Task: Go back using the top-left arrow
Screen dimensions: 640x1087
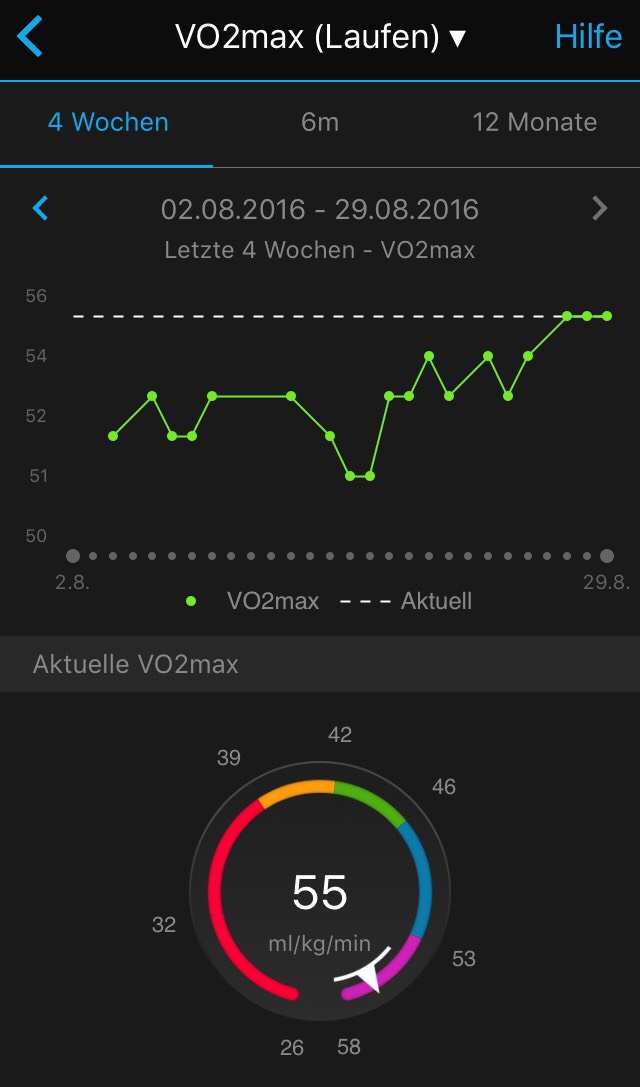Action: pos(31,37)
